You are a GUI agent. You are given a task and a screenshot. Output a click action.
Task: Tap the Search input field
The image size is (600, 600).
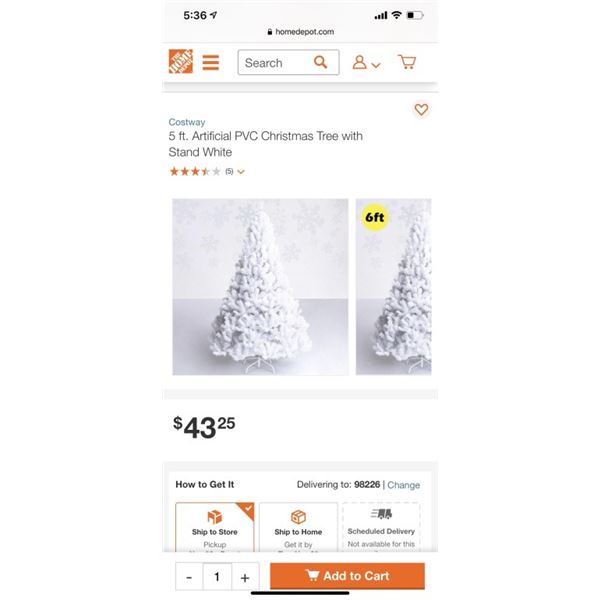click(275, 62)
